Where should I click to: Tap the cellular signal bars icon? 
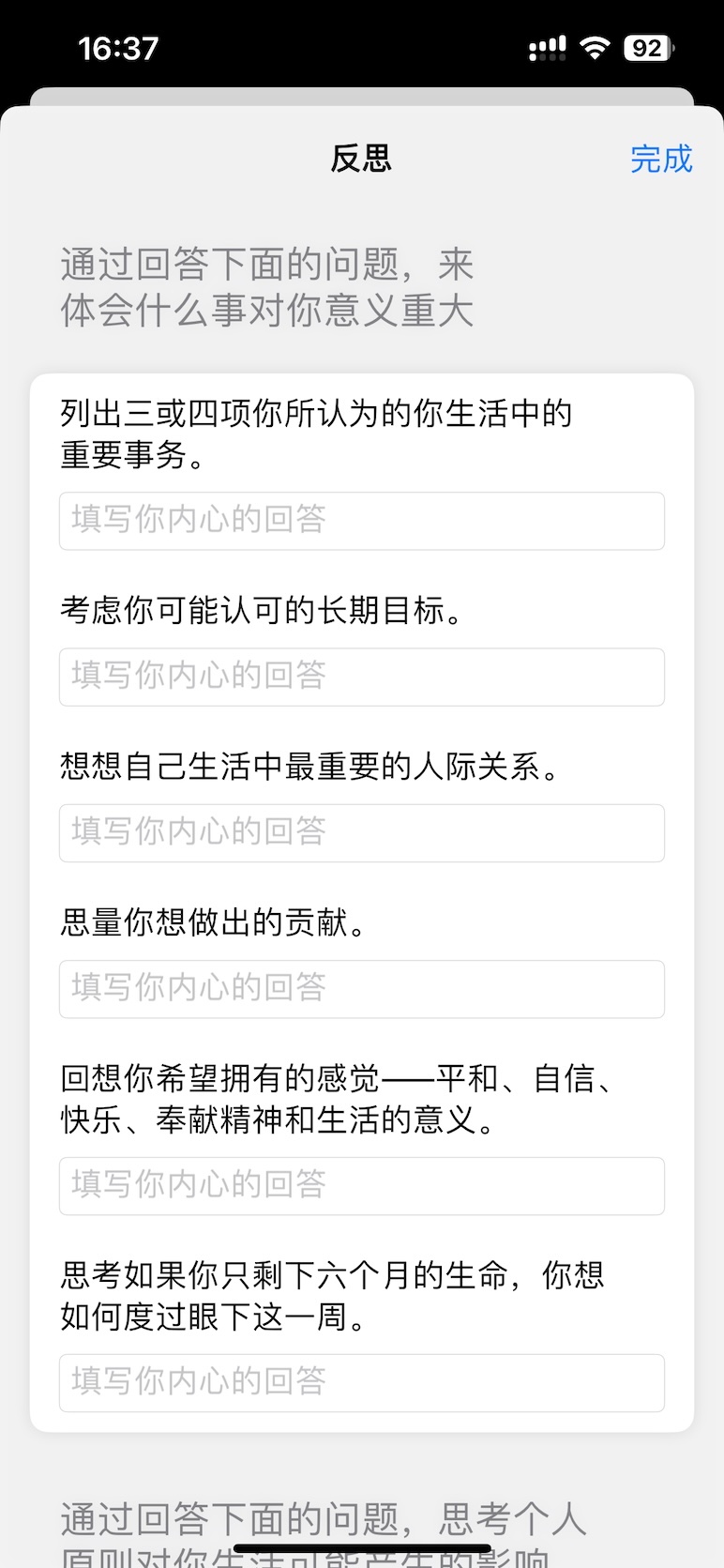[547, 46]
